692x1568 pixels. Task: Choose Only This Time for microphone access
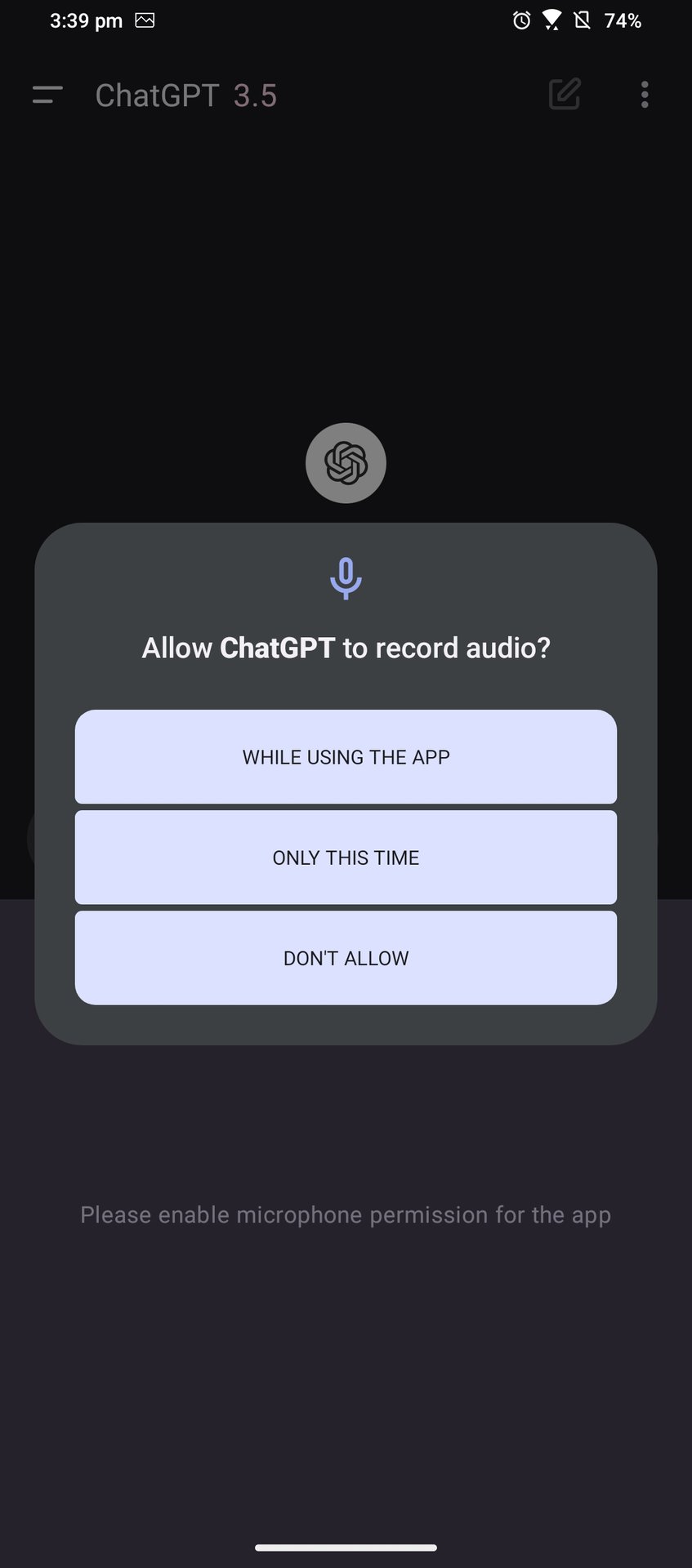[346, 857]
